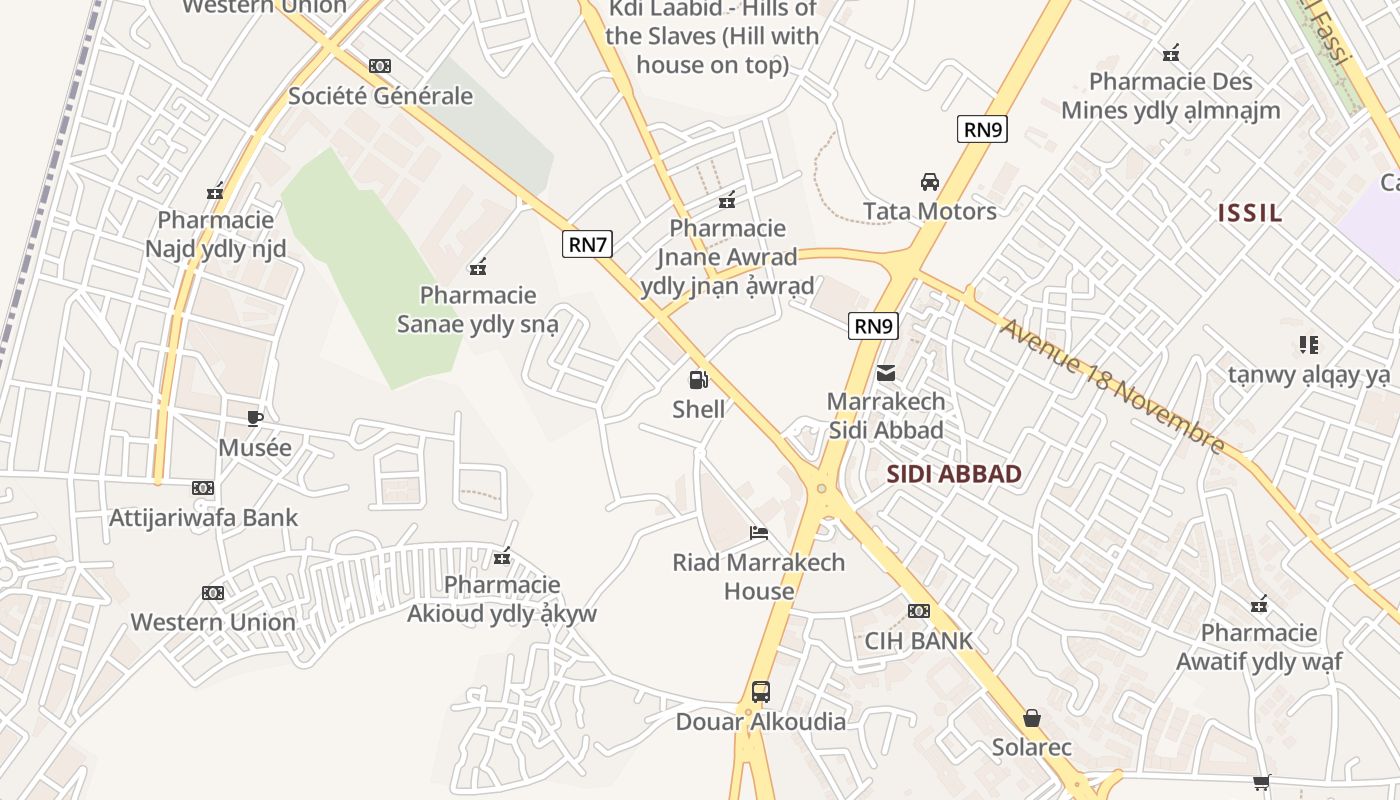
Task: Open the Société Générale bank marker
Action: tap(379, 66)
